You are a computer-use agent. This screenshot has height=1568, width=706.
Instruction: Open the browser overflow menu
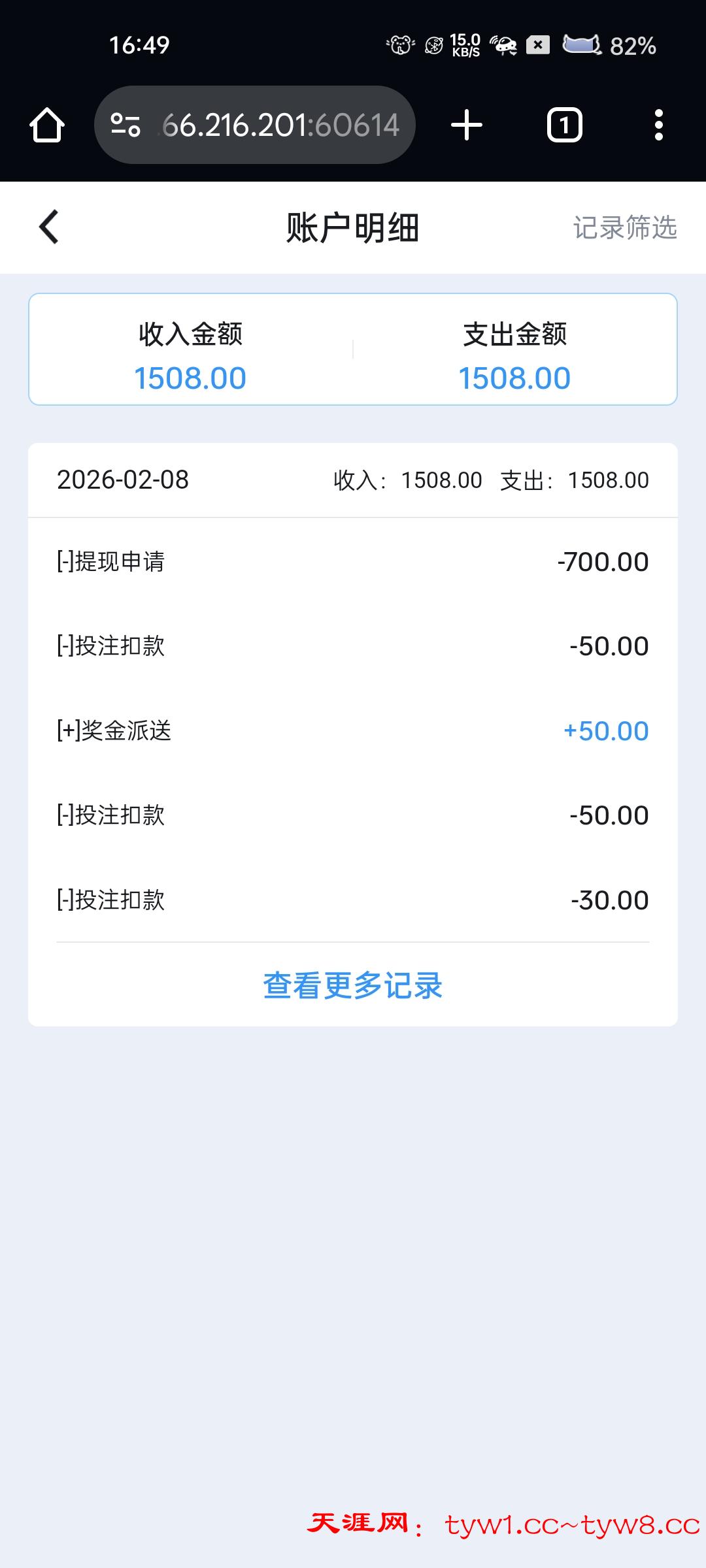[658, 125]
